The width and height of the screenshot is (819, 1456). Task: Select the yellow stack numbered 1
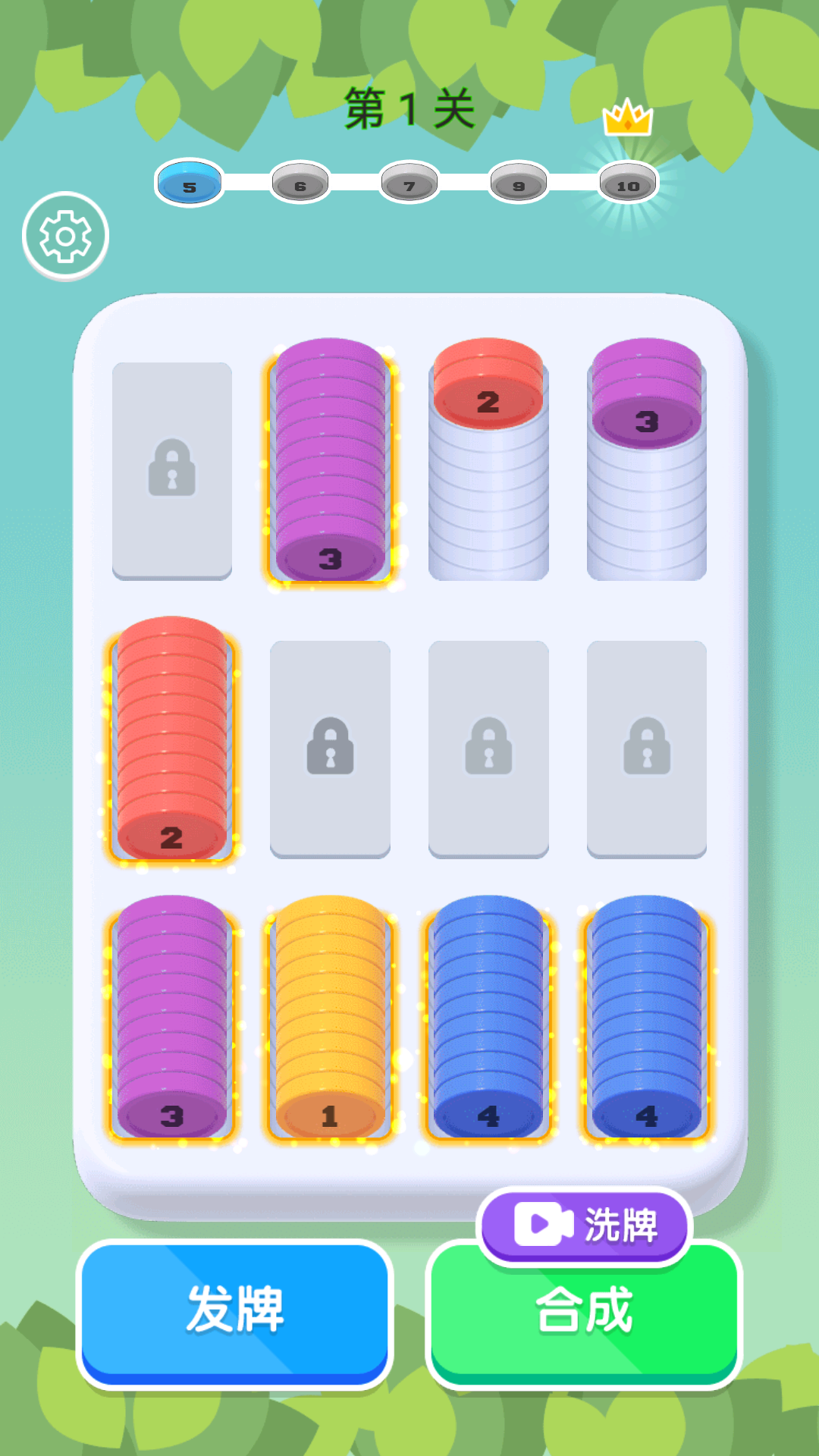330,1018
